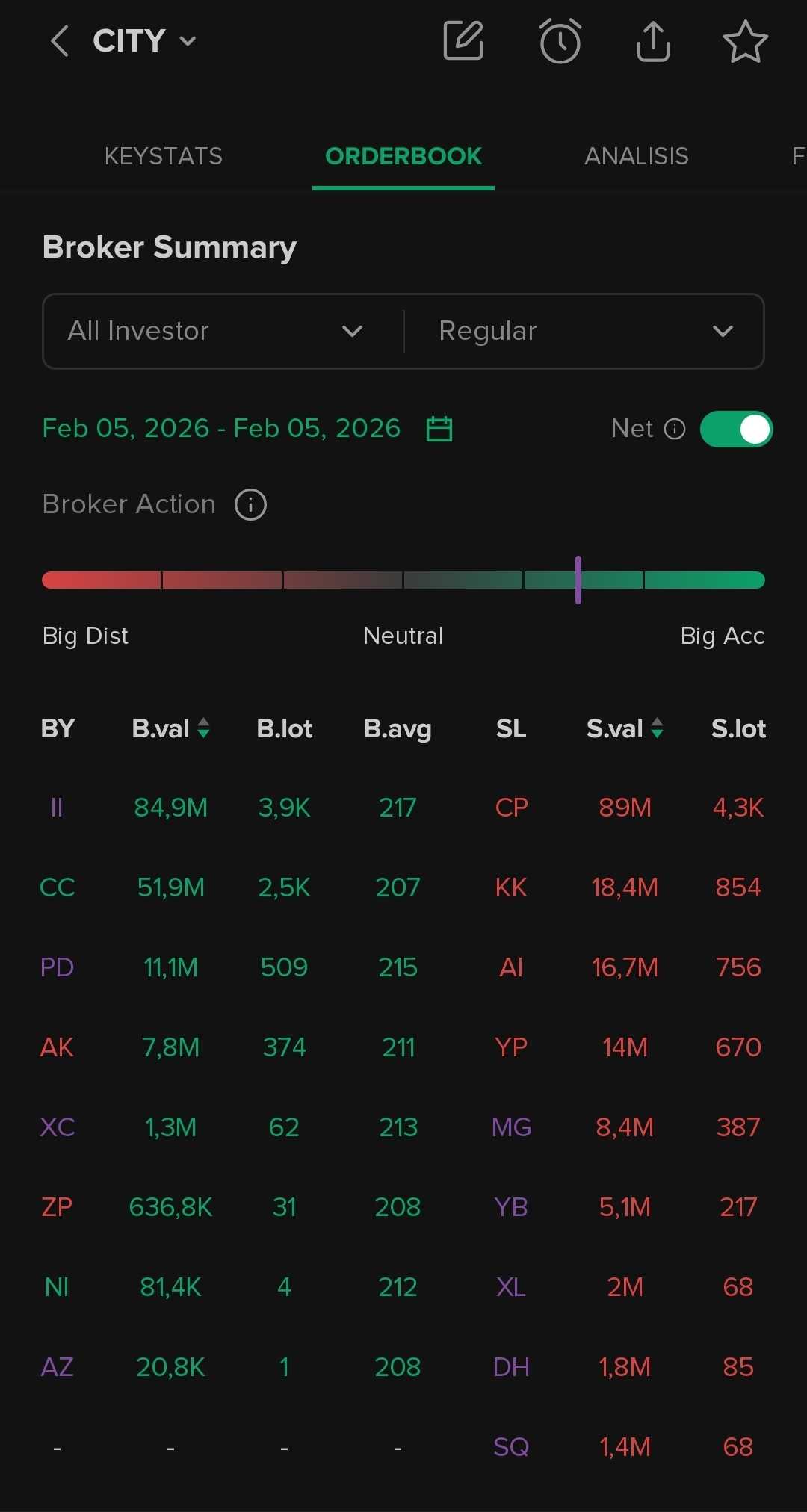This screenshot has height=1512, width=807.
Task: Show info about Broker Action
Action: [250, 505]
